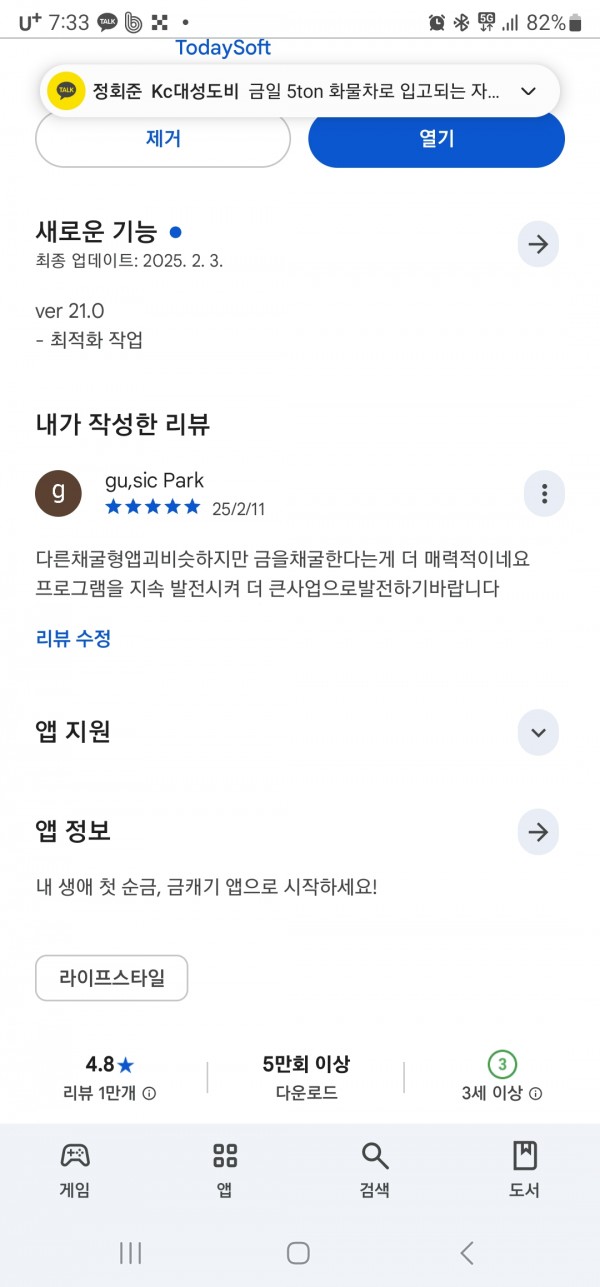The image size is (600, 1287).
Task: Tap the system home button
Action: tap(298, 1252)
